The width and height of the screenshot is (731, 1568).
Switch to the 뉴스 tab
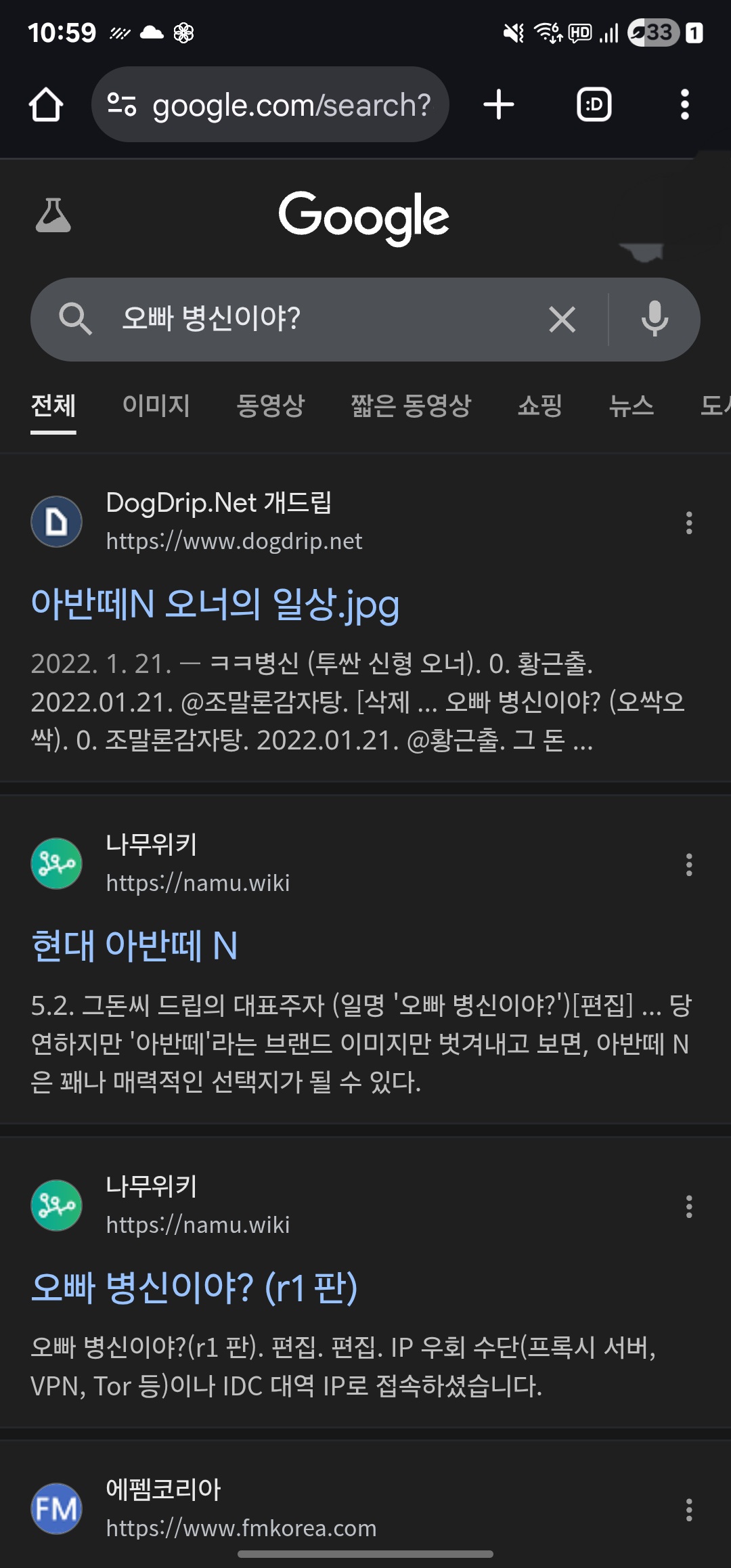pos(632,405)
